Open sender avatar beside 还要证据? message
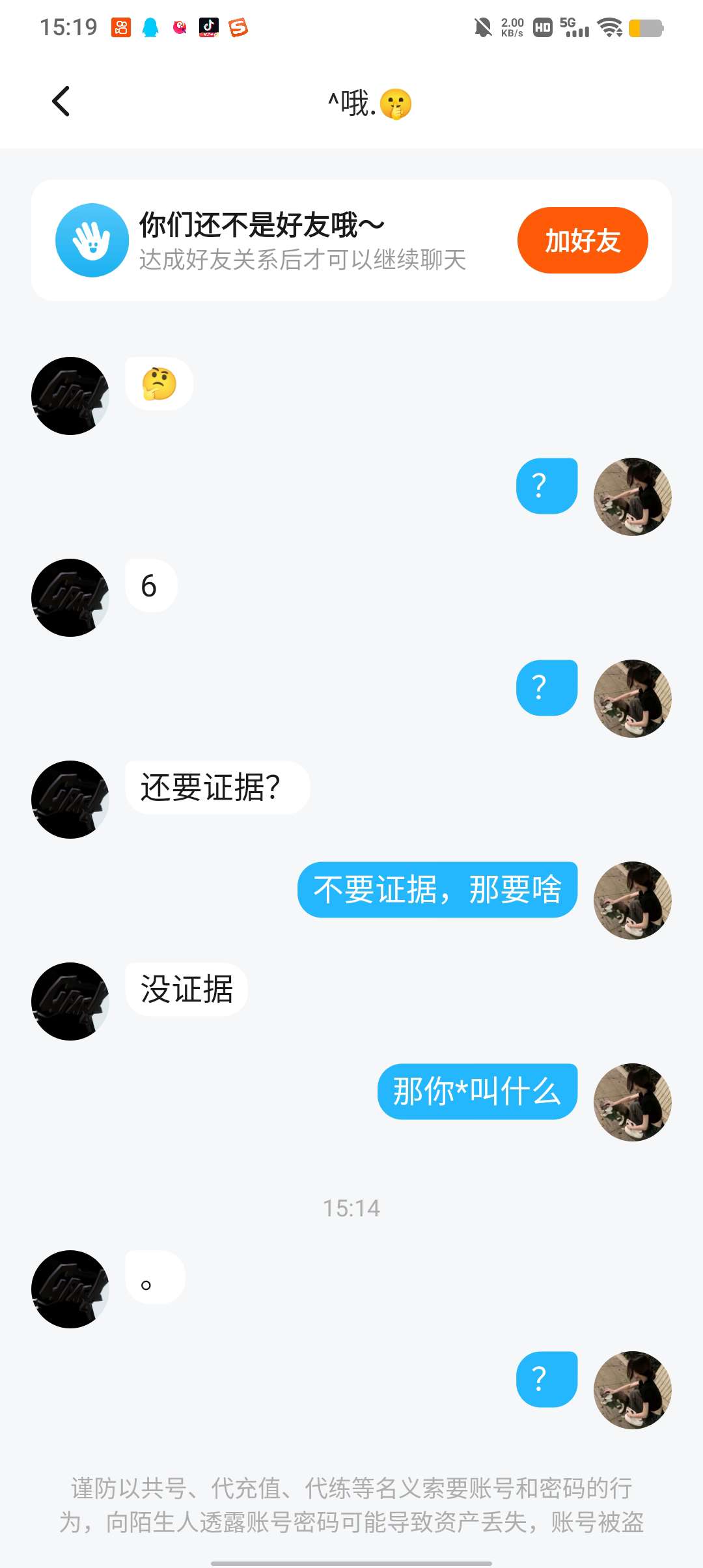Screen dimensions: 703x1568 pyautogui.click(x=70, y=799)
